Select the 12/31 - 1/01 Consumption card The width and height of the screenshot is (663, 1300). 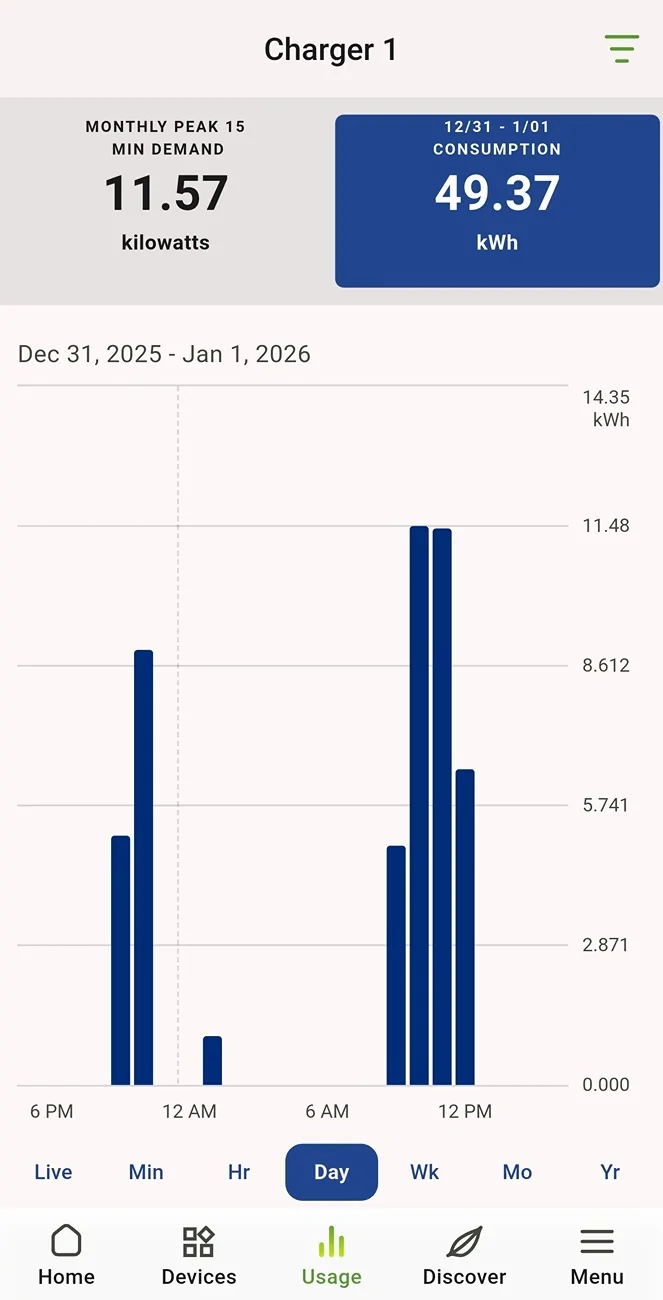[497, 201]
